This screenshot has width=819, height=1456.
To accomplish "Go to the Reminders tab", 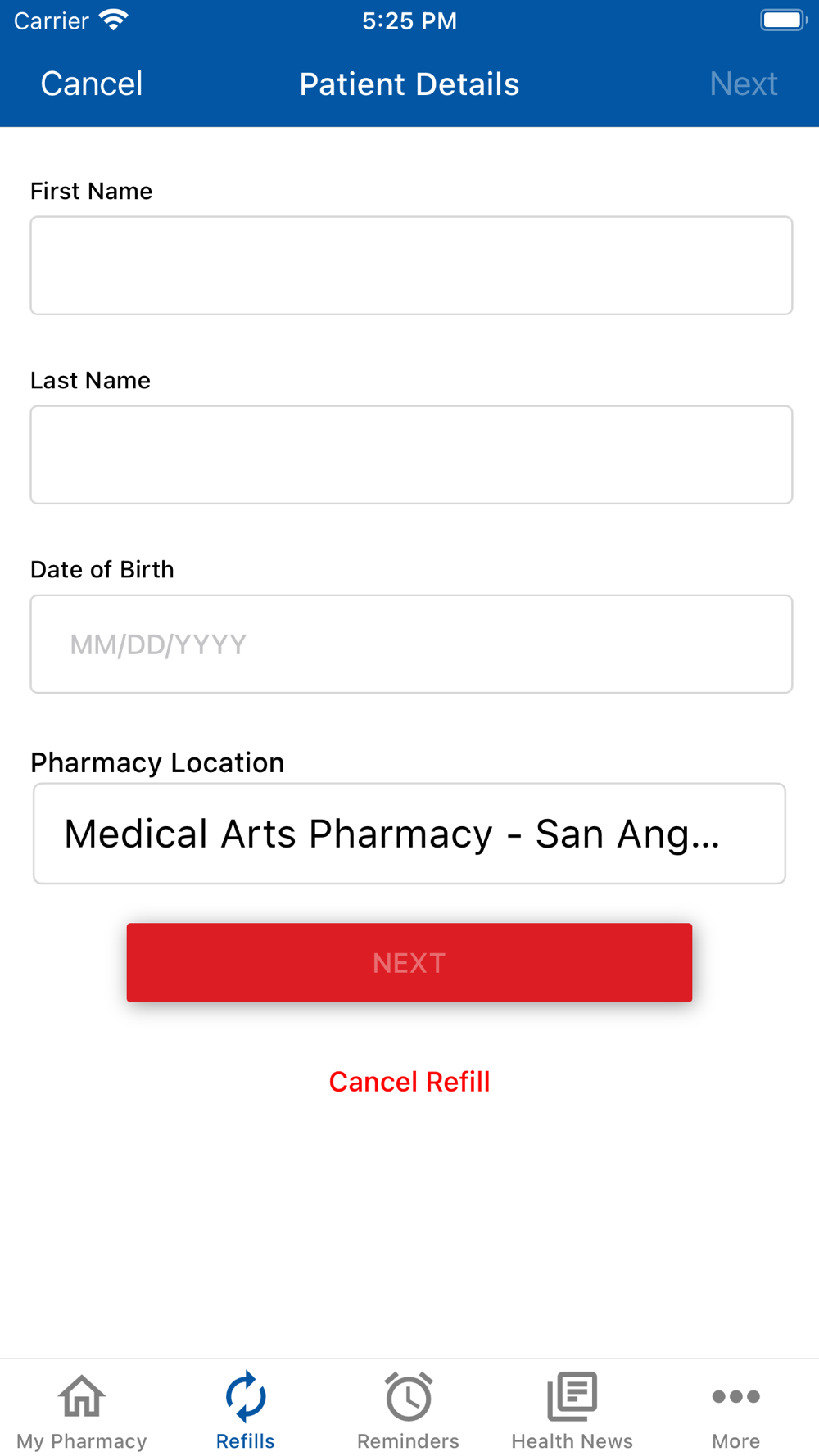I will [x=409, y=1410].
